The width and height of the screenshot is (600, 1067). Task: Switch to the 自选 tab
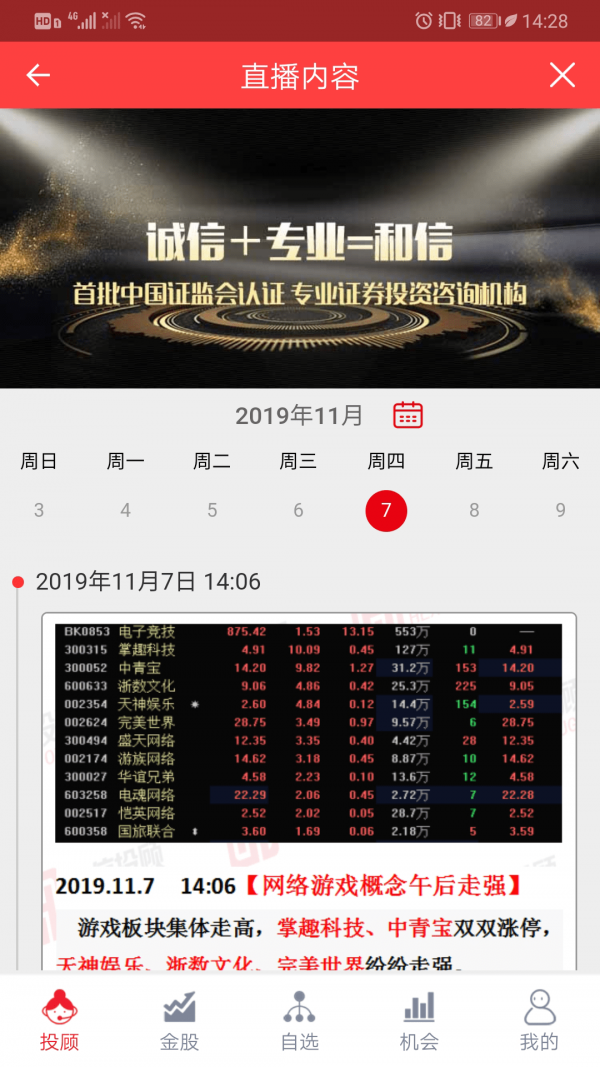coord(299,1020)
